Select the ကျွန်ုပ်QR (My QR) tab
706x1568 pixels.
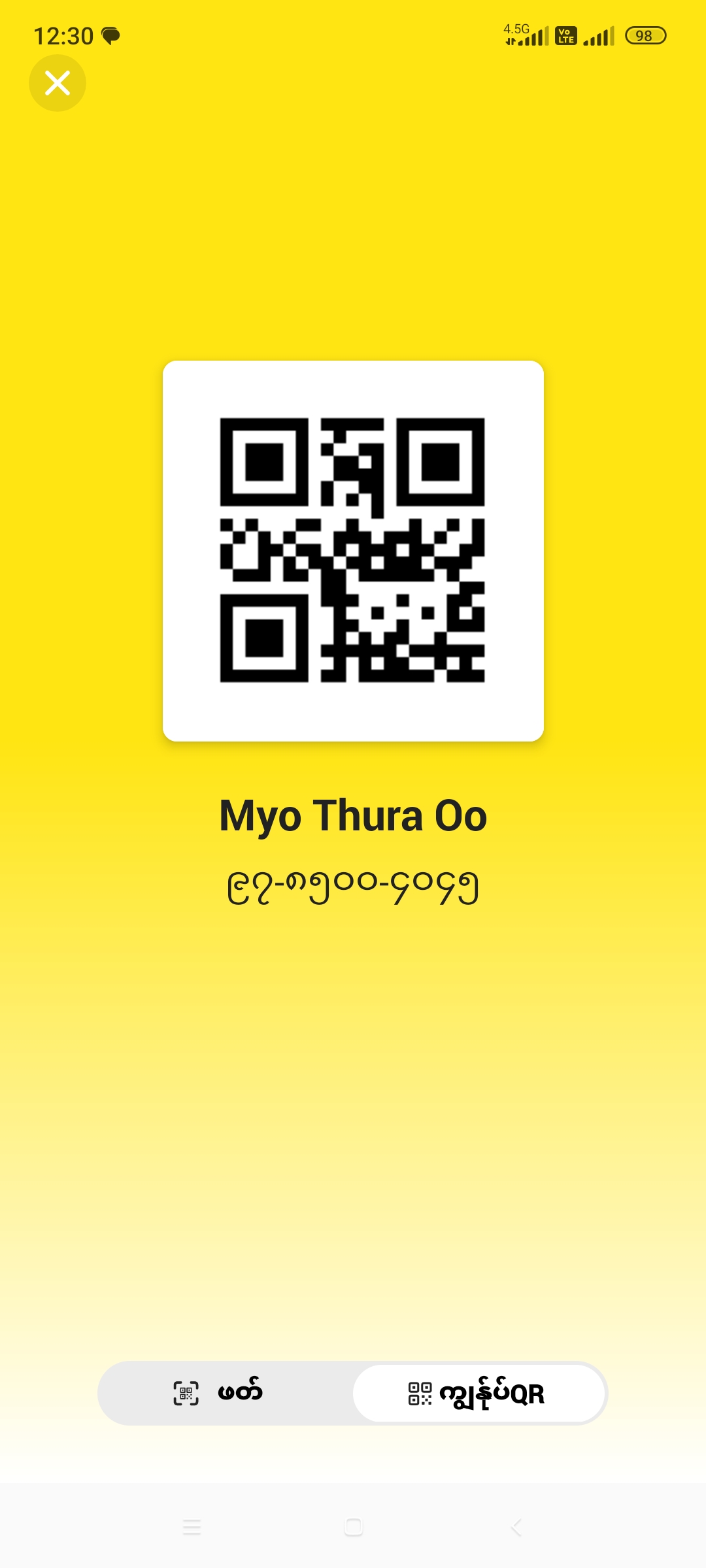click(479, 1393)
